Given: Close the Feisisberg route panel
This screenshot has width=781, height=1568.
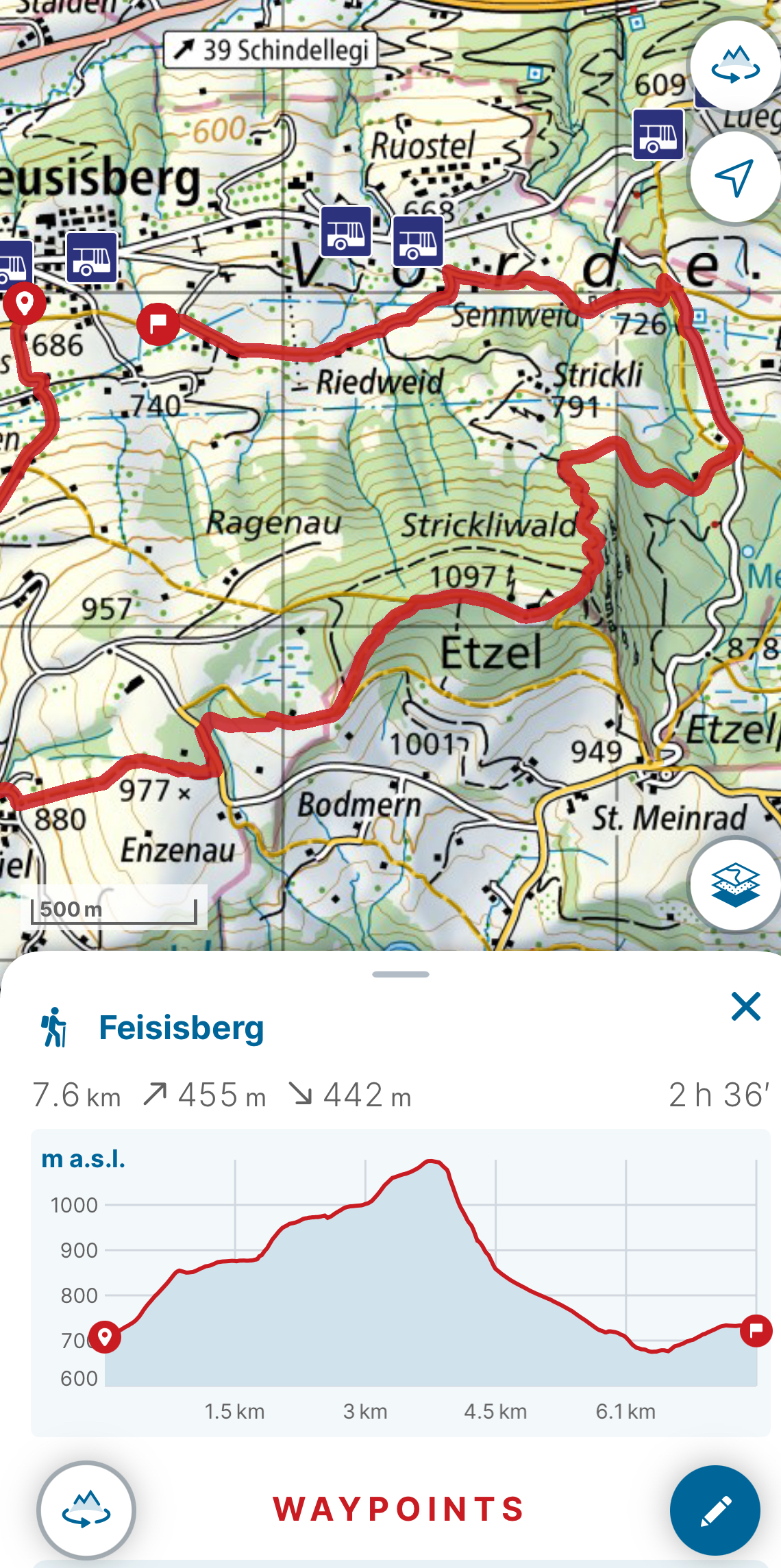Looking at the screenshot, I should (745, 1006).
